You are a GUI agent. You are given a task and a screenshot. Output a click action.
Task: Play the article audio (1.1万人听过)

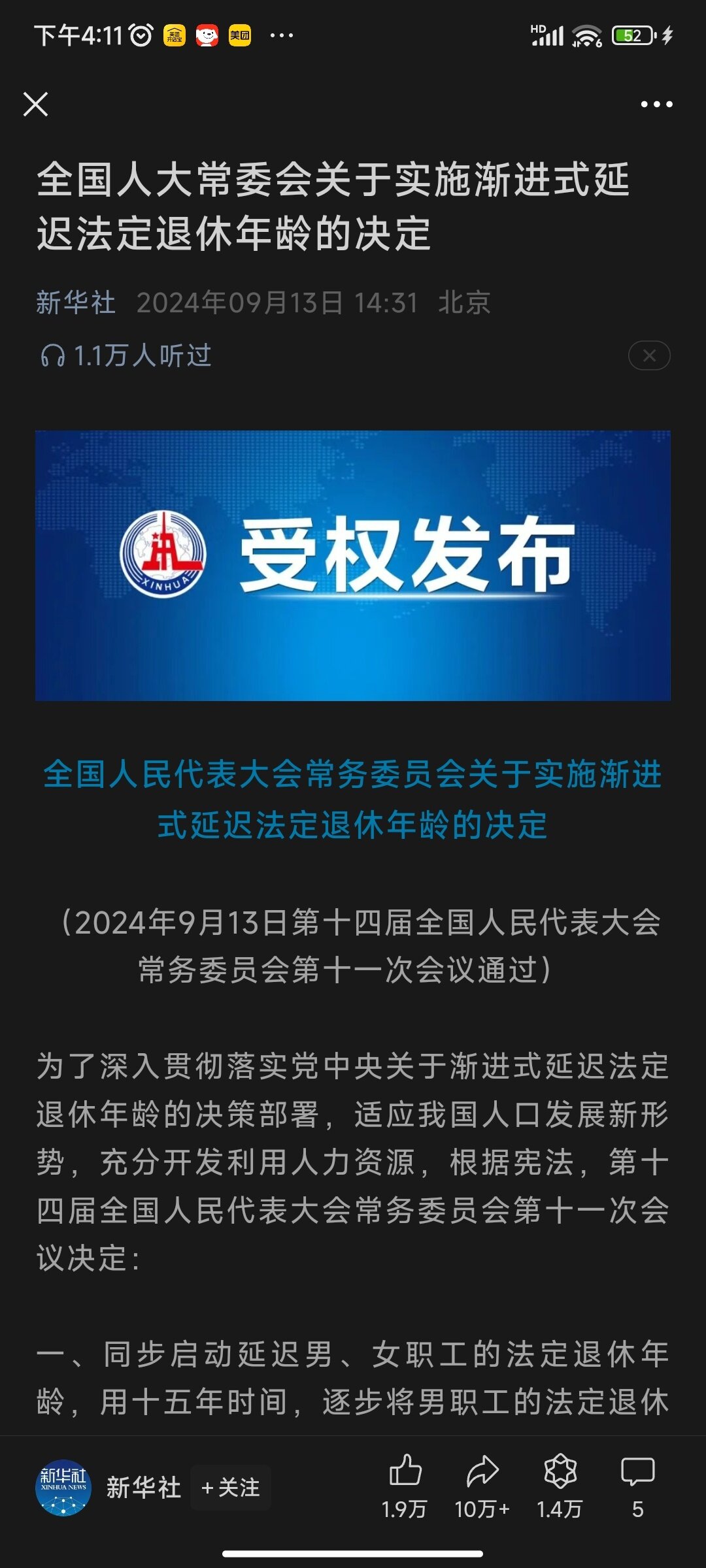[x=126, y=356]
